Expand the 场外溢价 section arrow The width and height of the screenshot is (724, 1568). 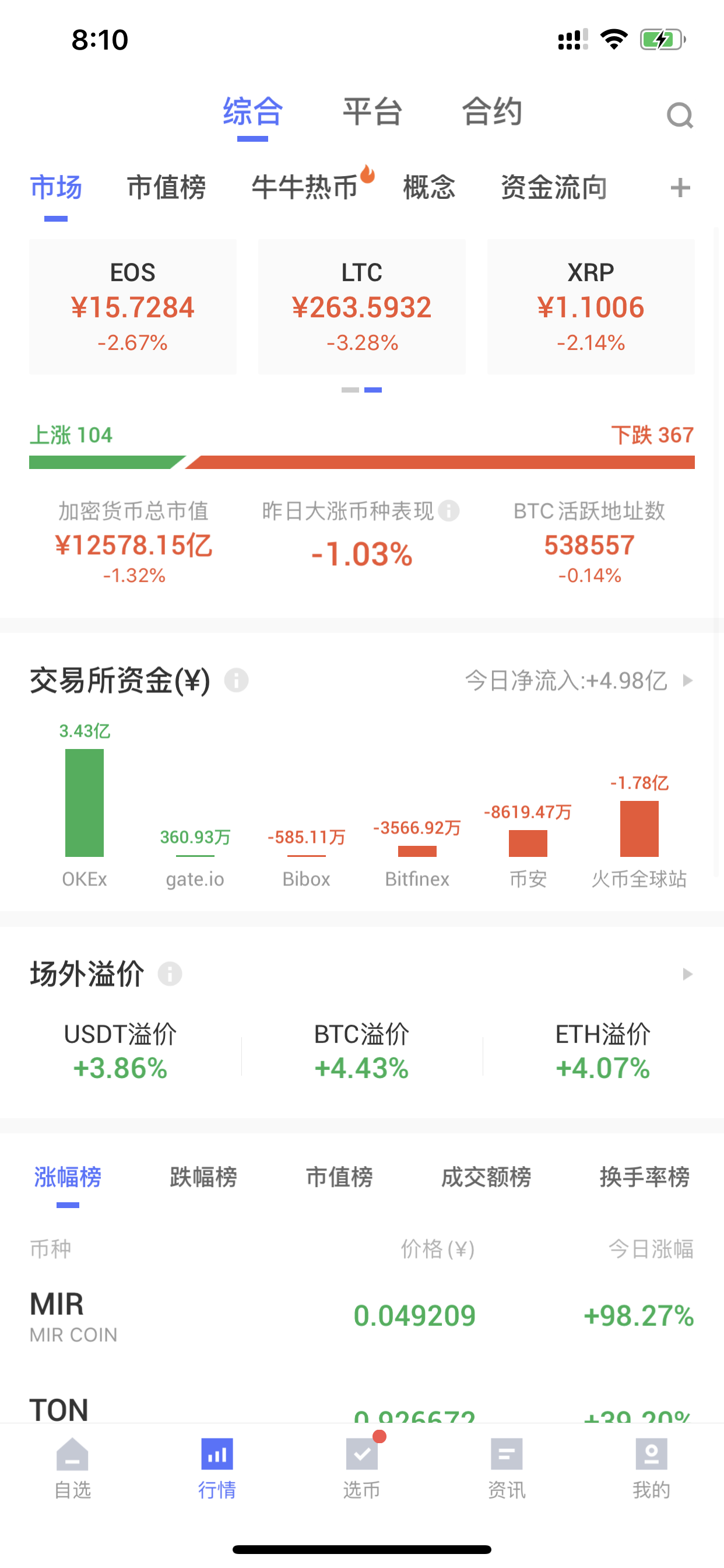pos(687,974)
